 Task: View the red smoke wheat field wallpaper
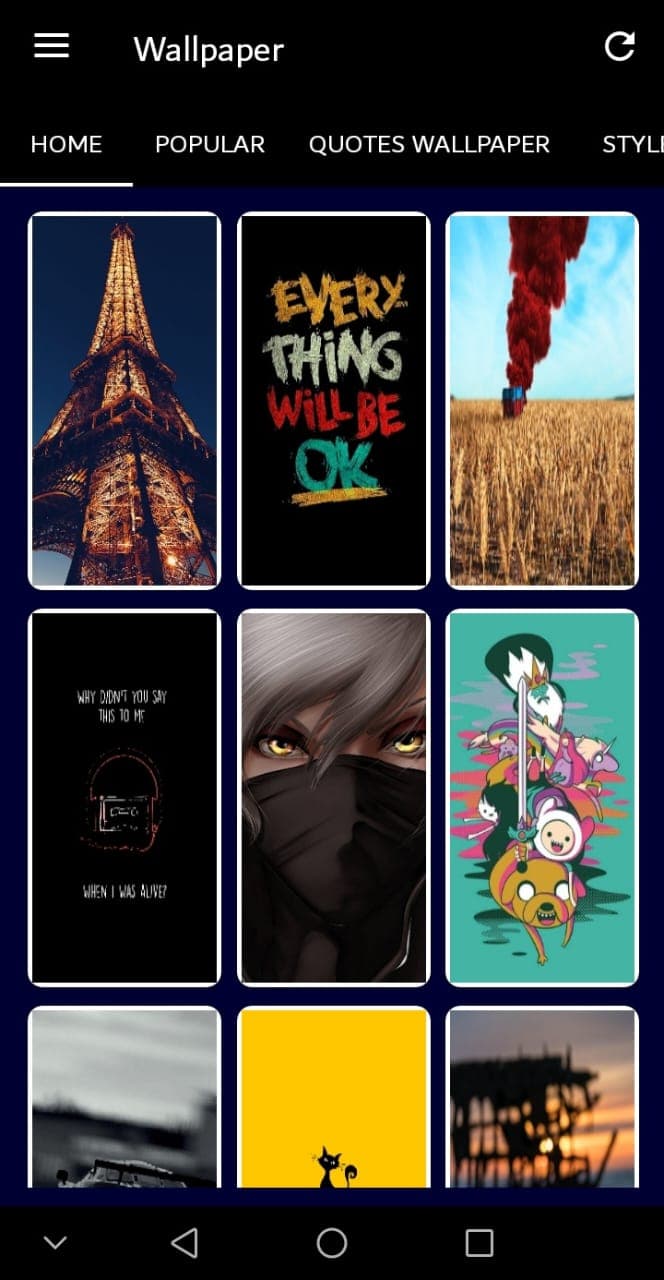[541, 400]
